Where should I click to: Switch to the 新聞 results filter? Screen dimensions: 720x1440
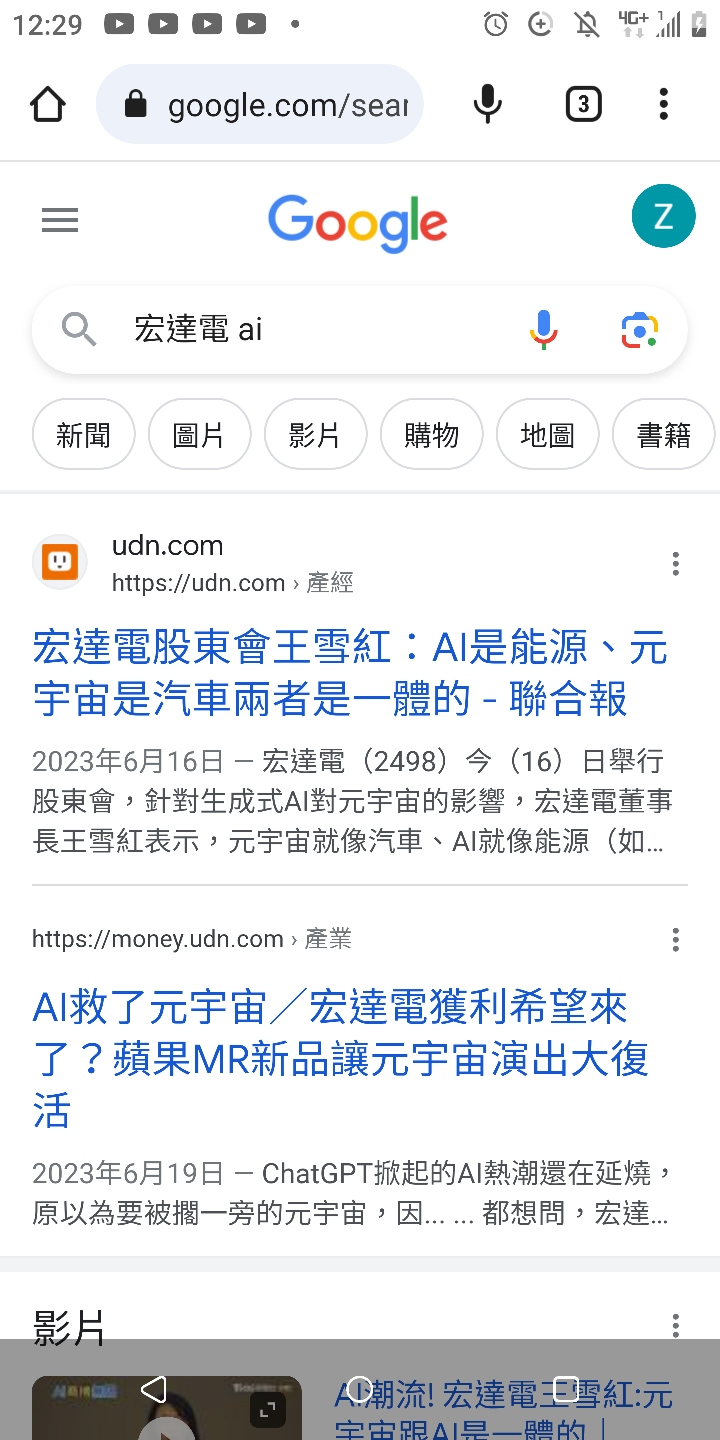(83, 433)
